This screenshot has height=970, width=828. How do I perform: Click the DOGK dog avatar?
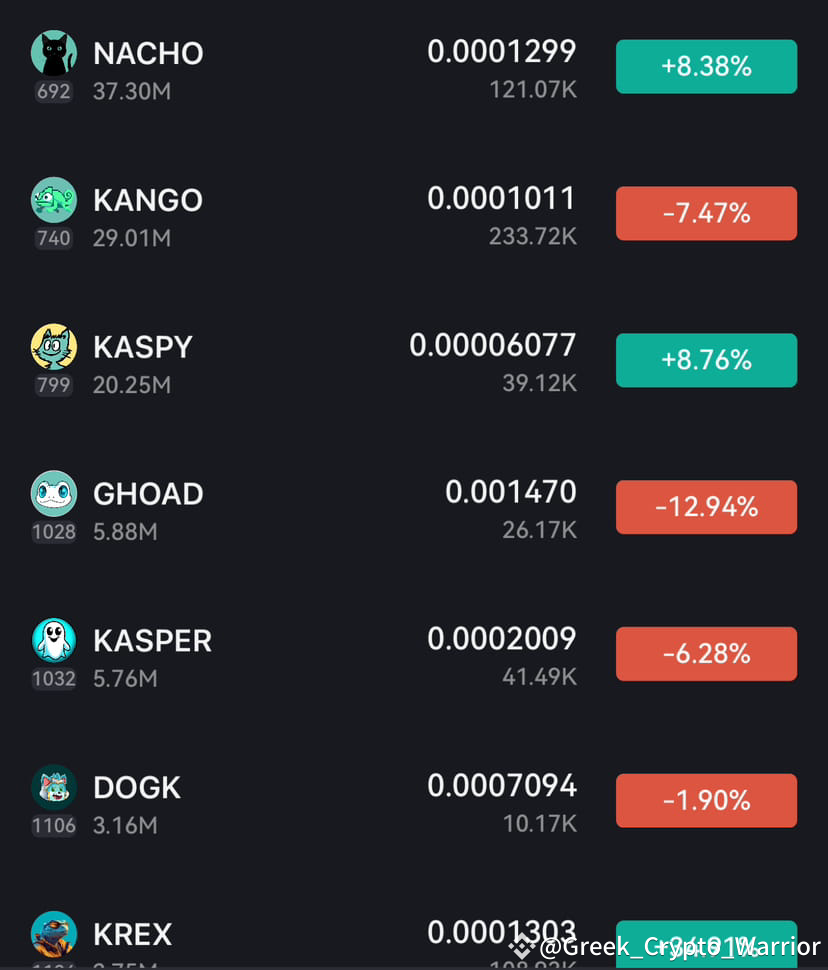53,787
